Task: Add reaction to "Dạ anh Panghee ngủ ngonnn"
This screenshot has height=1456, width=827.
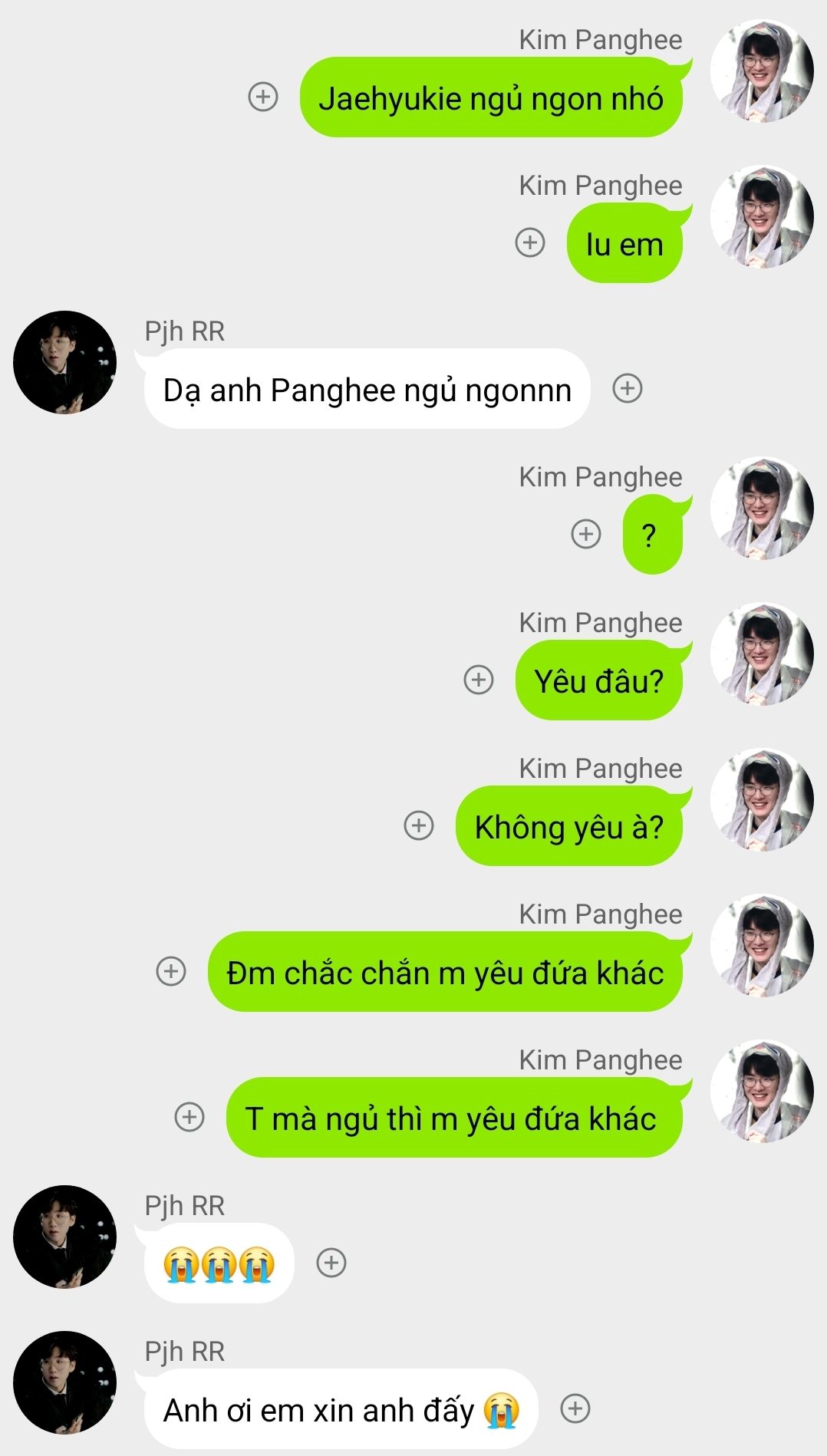Action: click(628, 388)
